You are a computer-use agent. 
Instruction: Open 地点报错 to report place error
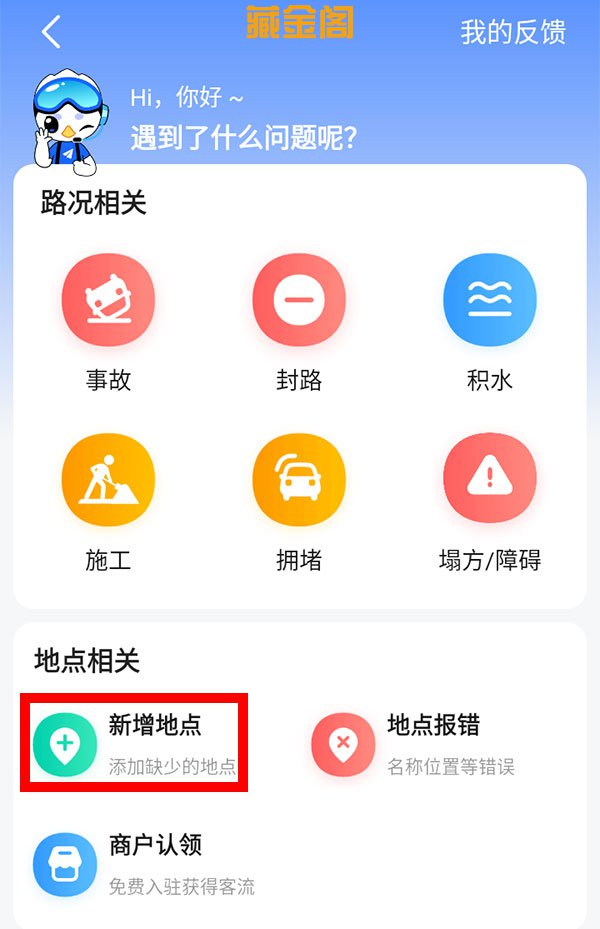(x=412, y=744)
